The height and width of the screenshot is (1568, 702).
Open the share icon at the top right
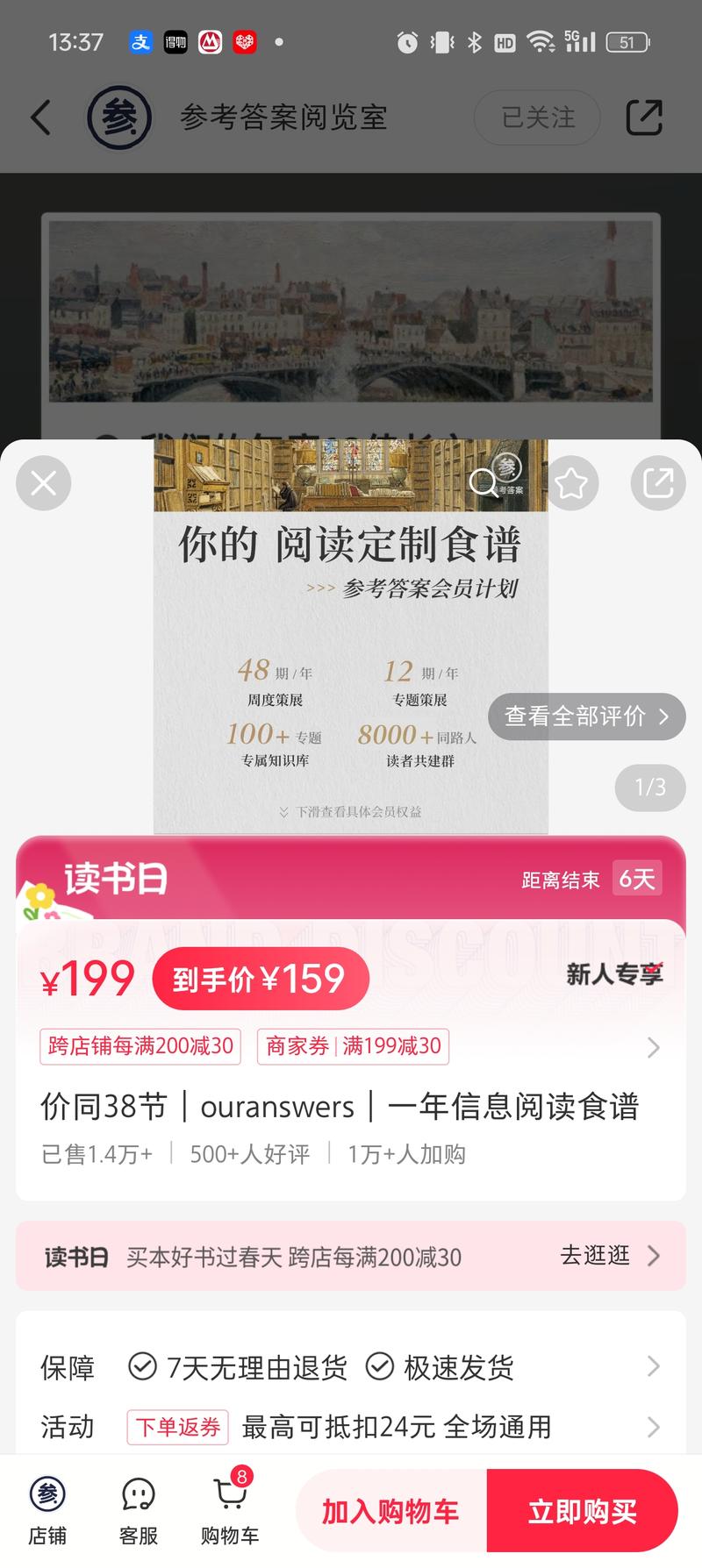coord(644,118)
